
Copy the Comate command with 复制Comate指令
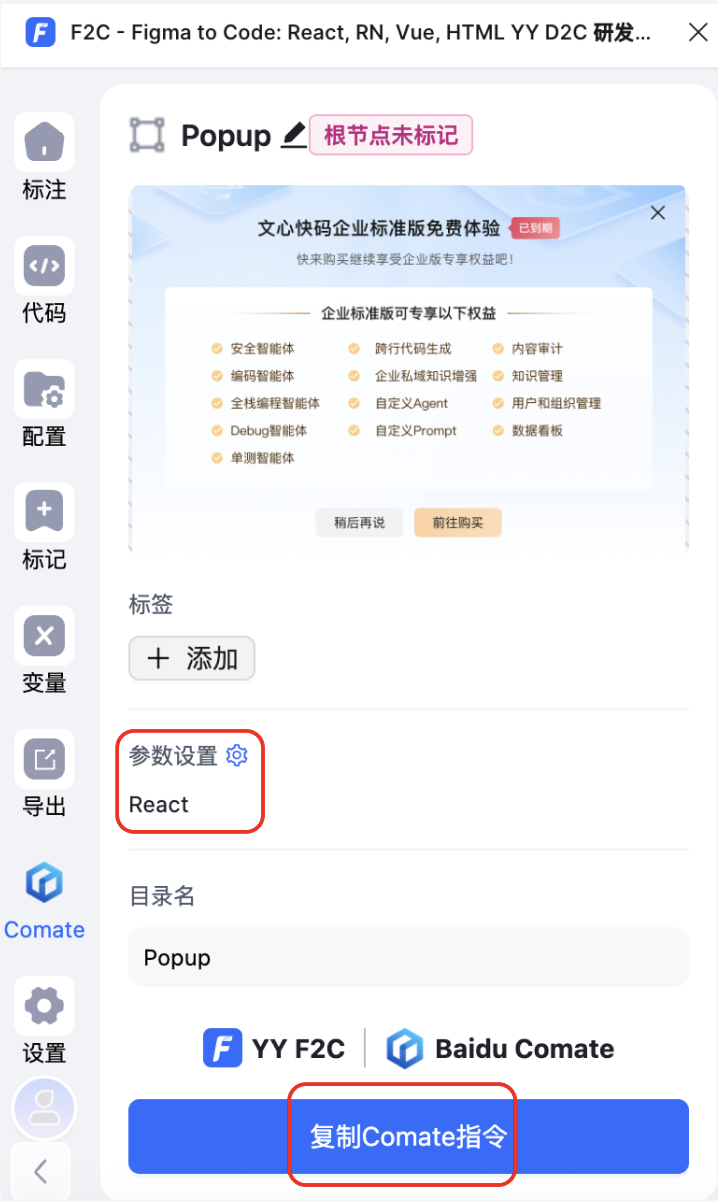coord(408,1136)
